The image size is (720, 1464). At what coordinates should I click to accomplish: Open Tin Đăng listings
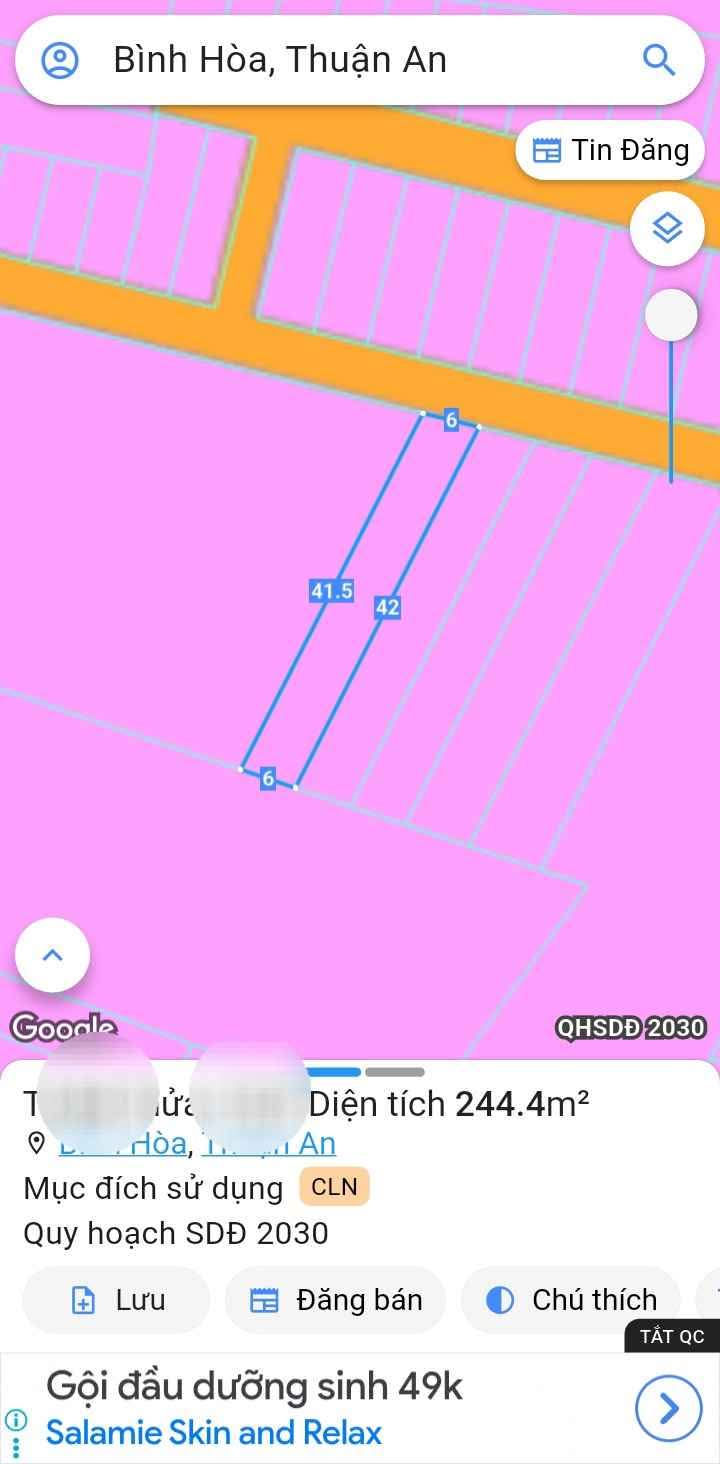tap(610, 150)
